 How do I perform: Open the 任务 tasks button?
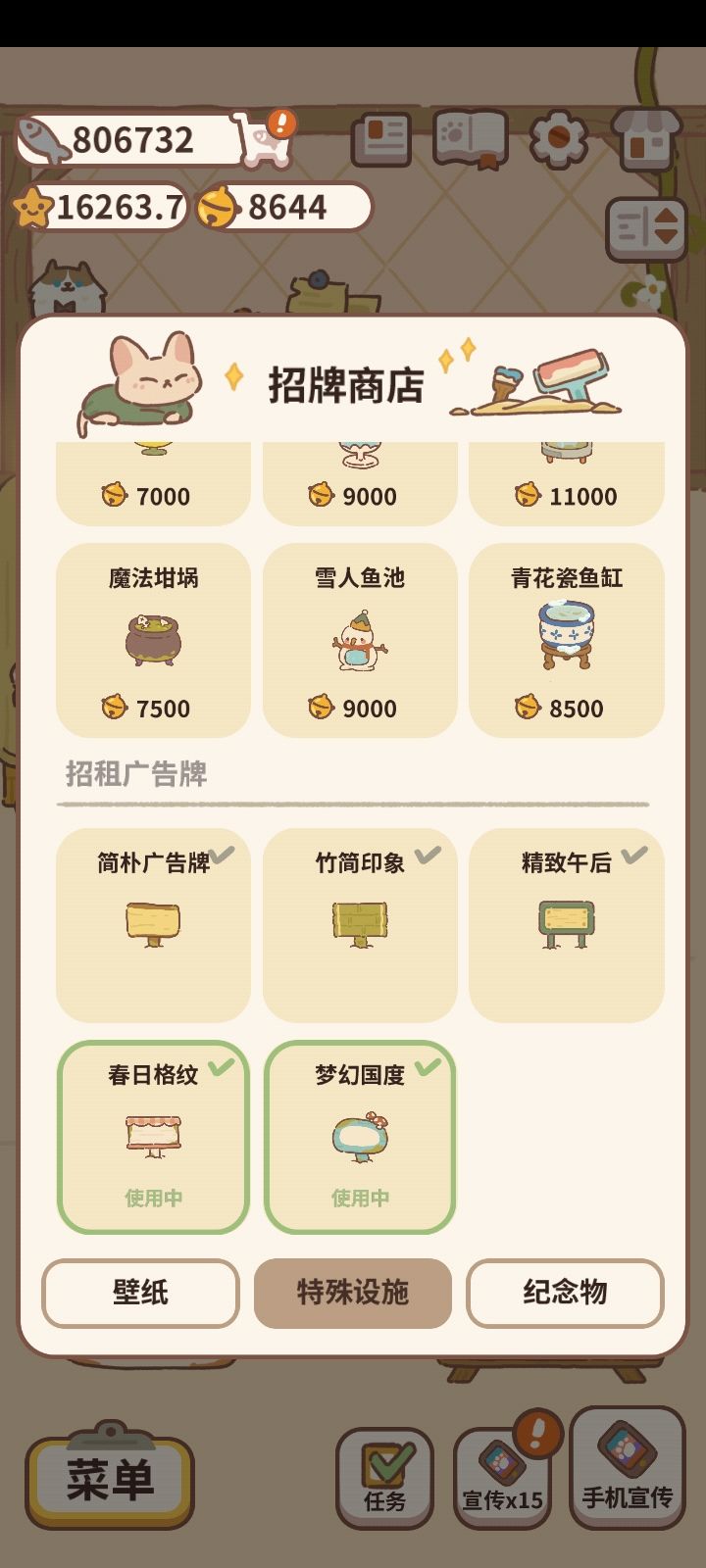pyautogui.click(x=384, y=1479)
